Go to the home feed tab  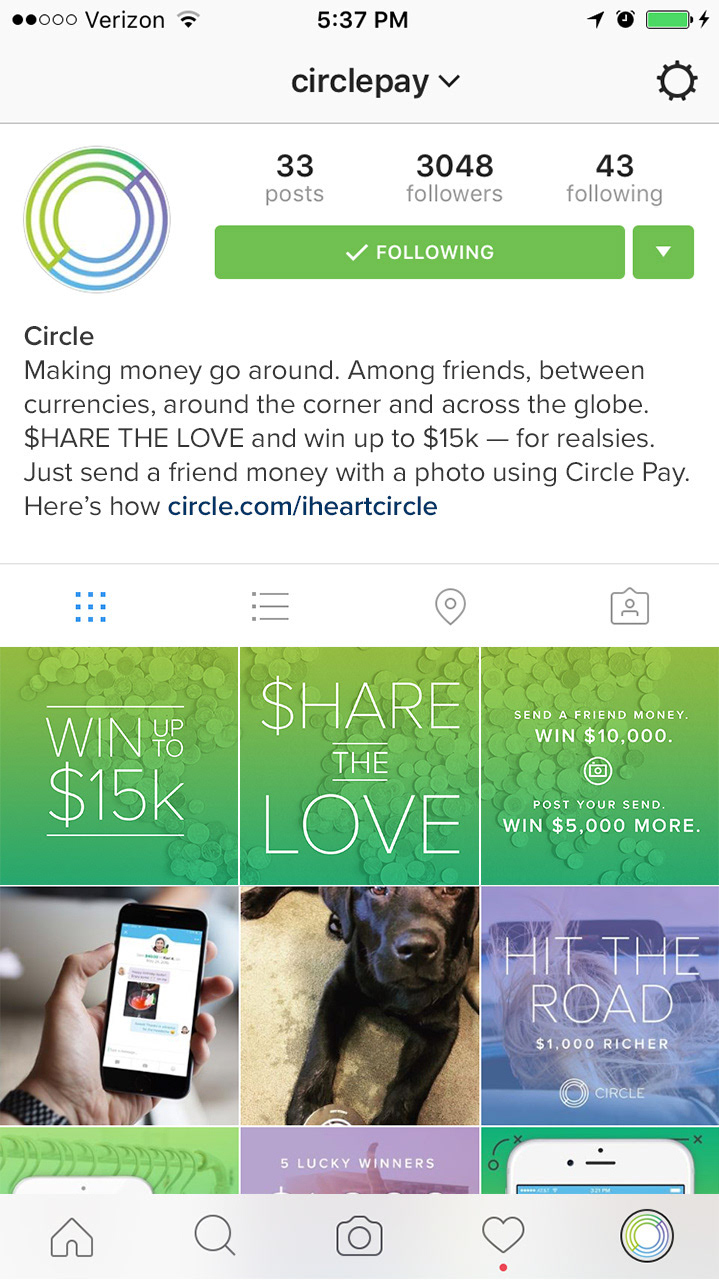point(72,1238)
